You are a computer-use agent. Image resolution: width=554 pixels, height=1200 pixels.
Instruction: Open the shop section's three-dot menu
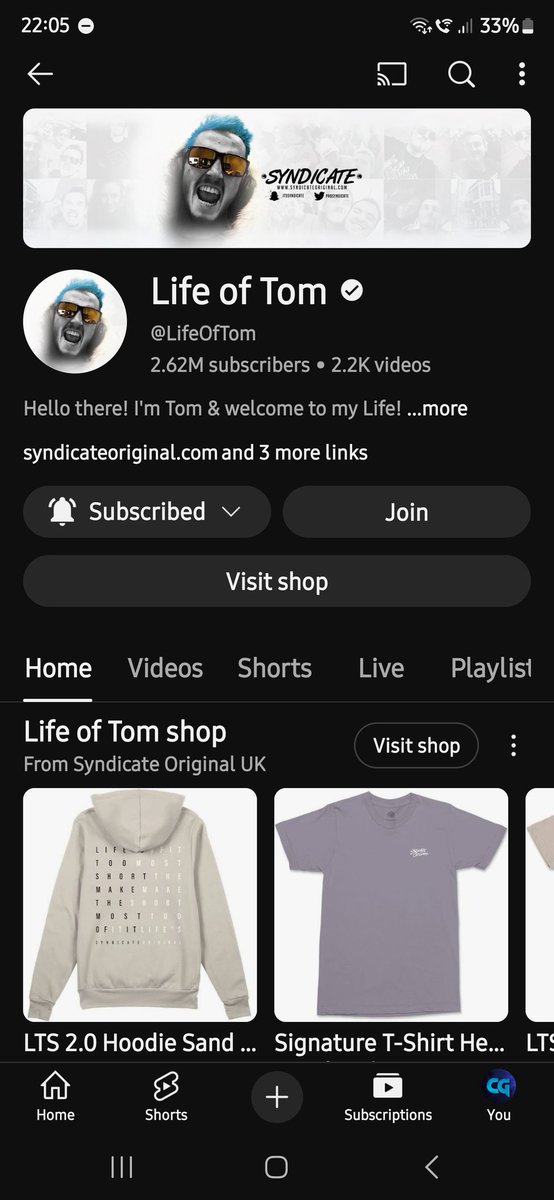pos(514,746)
